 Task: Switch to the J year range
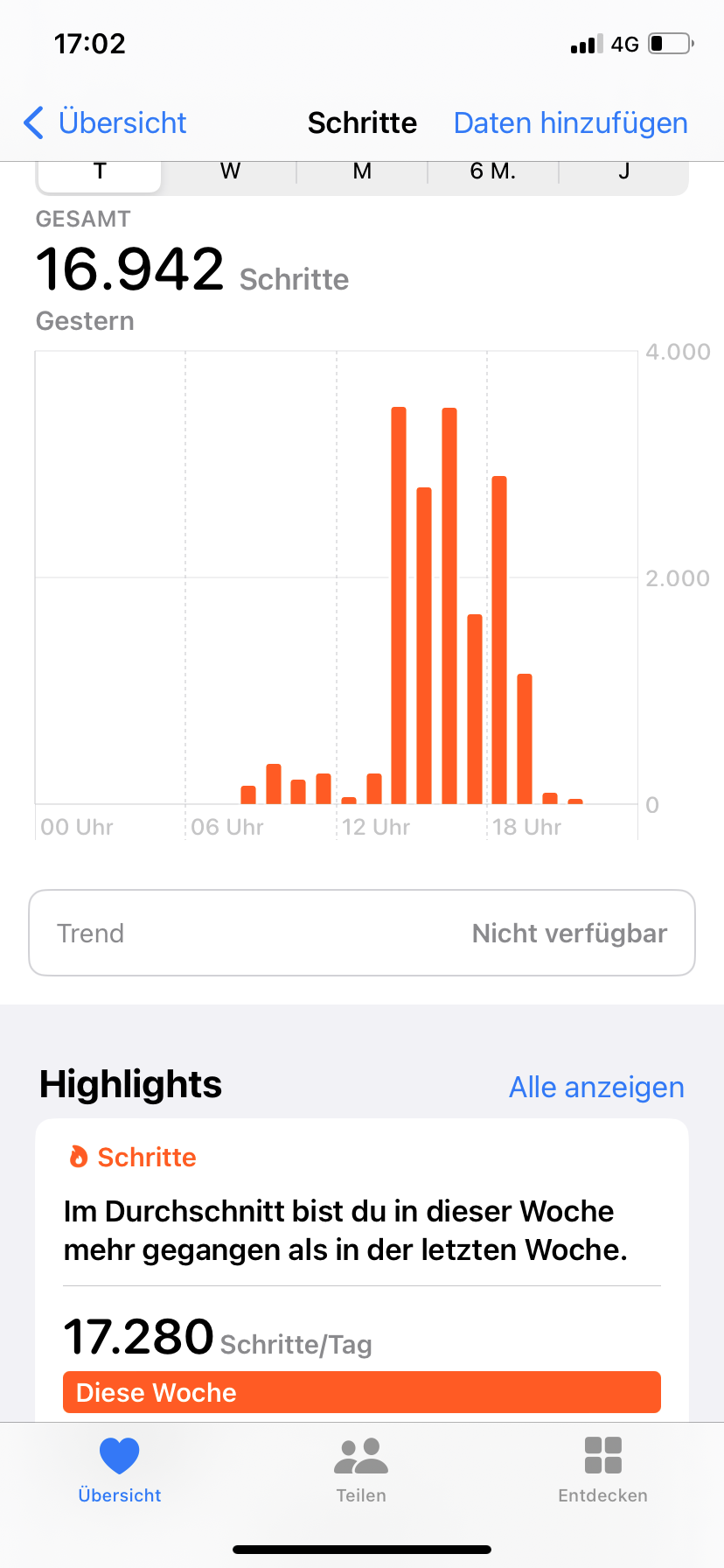tap(623, 173)
